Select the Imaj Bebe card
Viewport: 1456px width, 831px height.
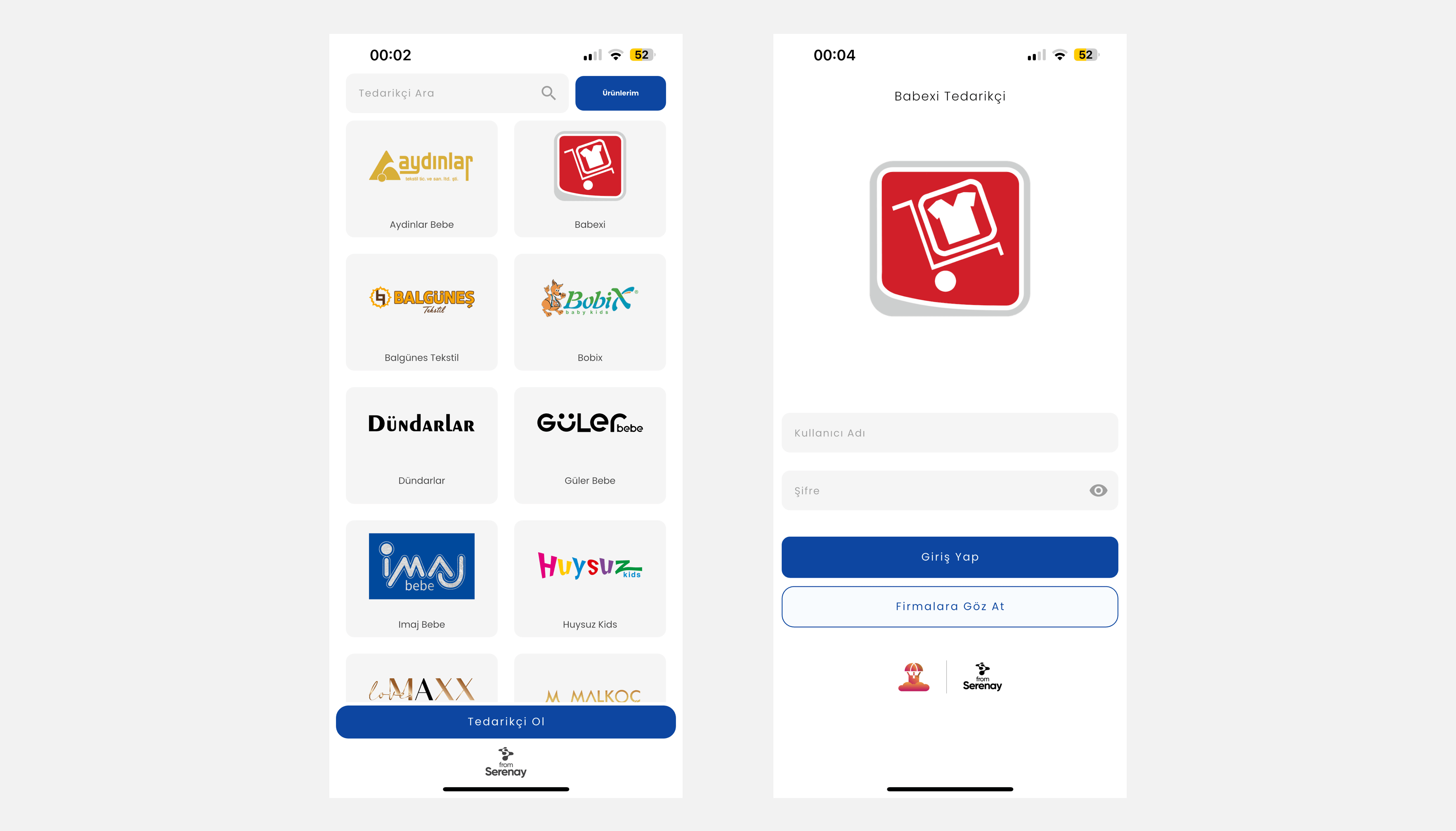pos(421,578)
